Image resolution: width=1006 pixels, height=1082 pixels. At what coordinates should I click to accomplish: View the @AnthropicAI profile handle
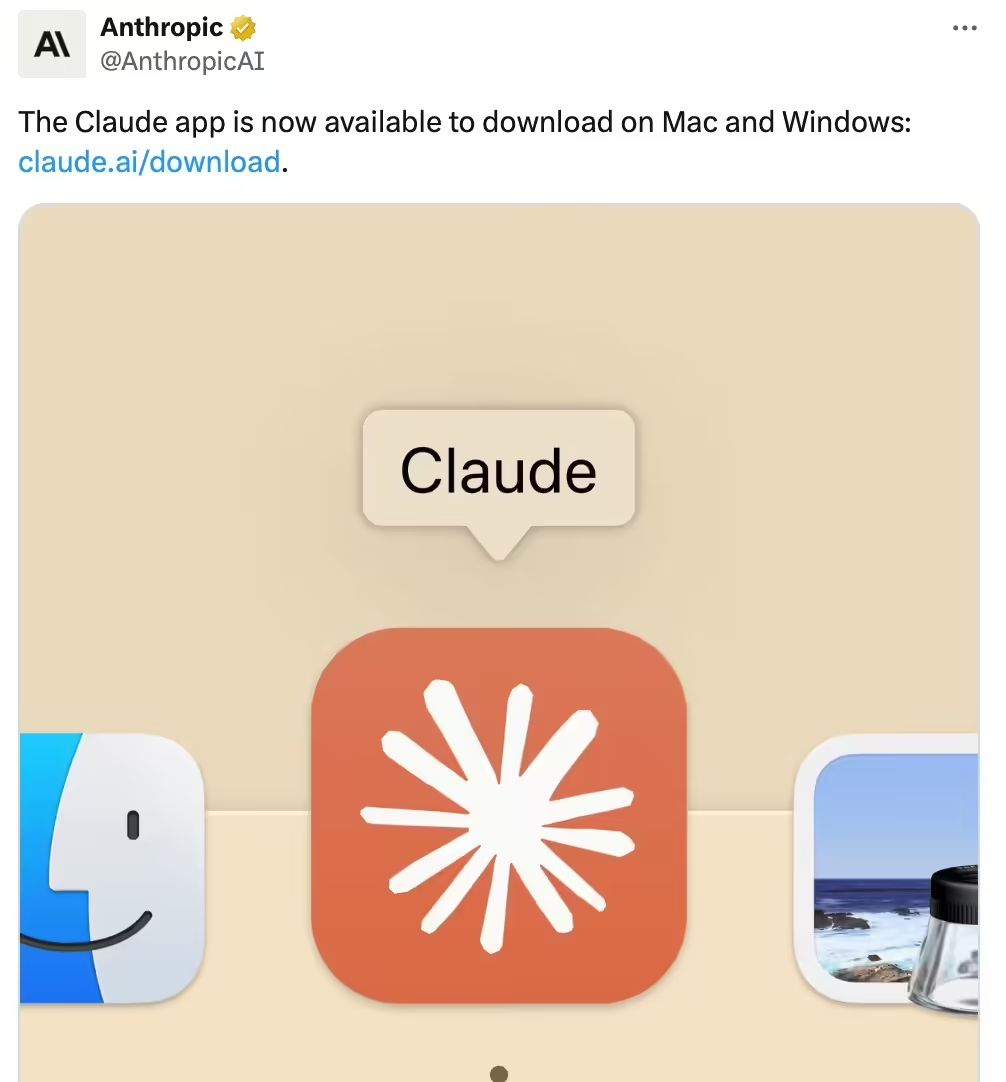[x=183, y=61]
